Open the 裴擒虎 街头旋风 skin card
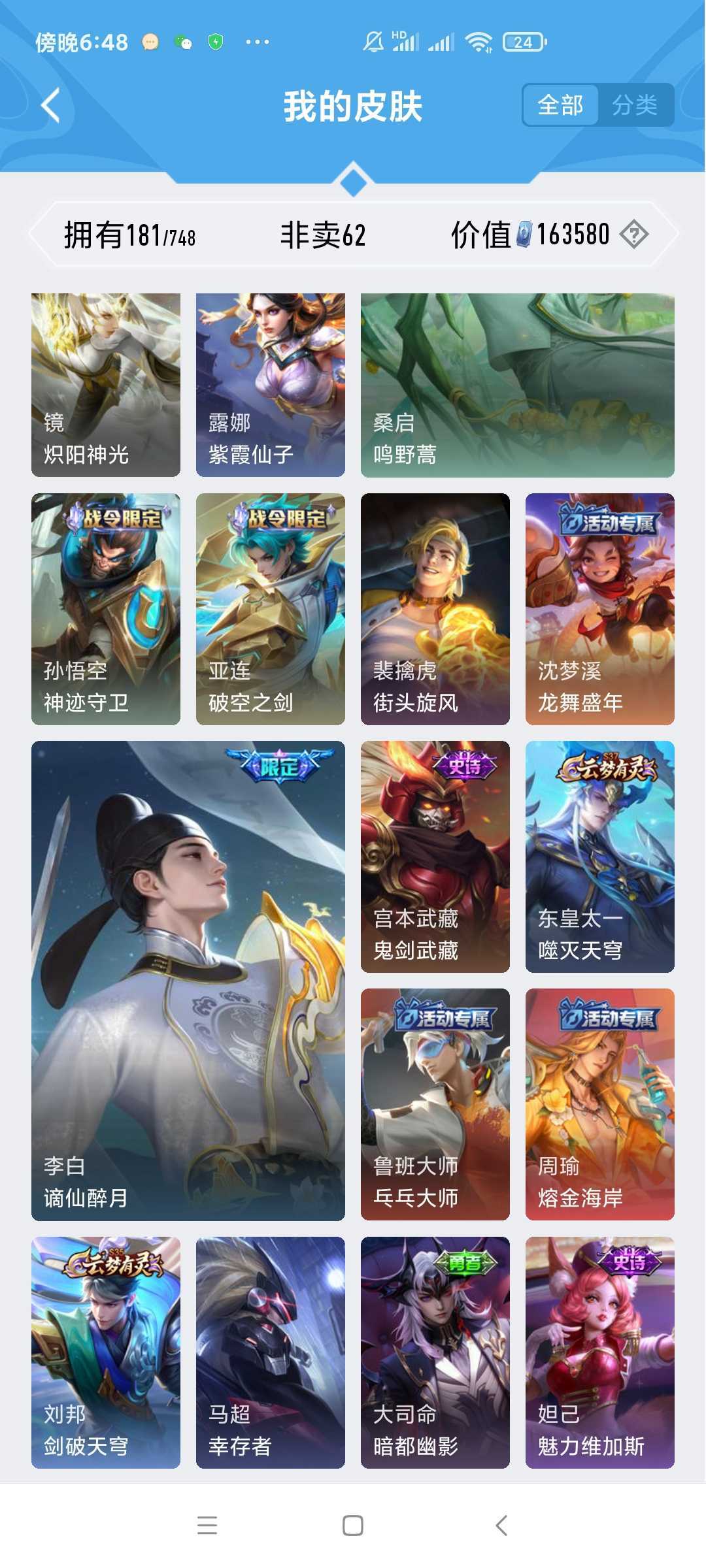 point(435,609)
